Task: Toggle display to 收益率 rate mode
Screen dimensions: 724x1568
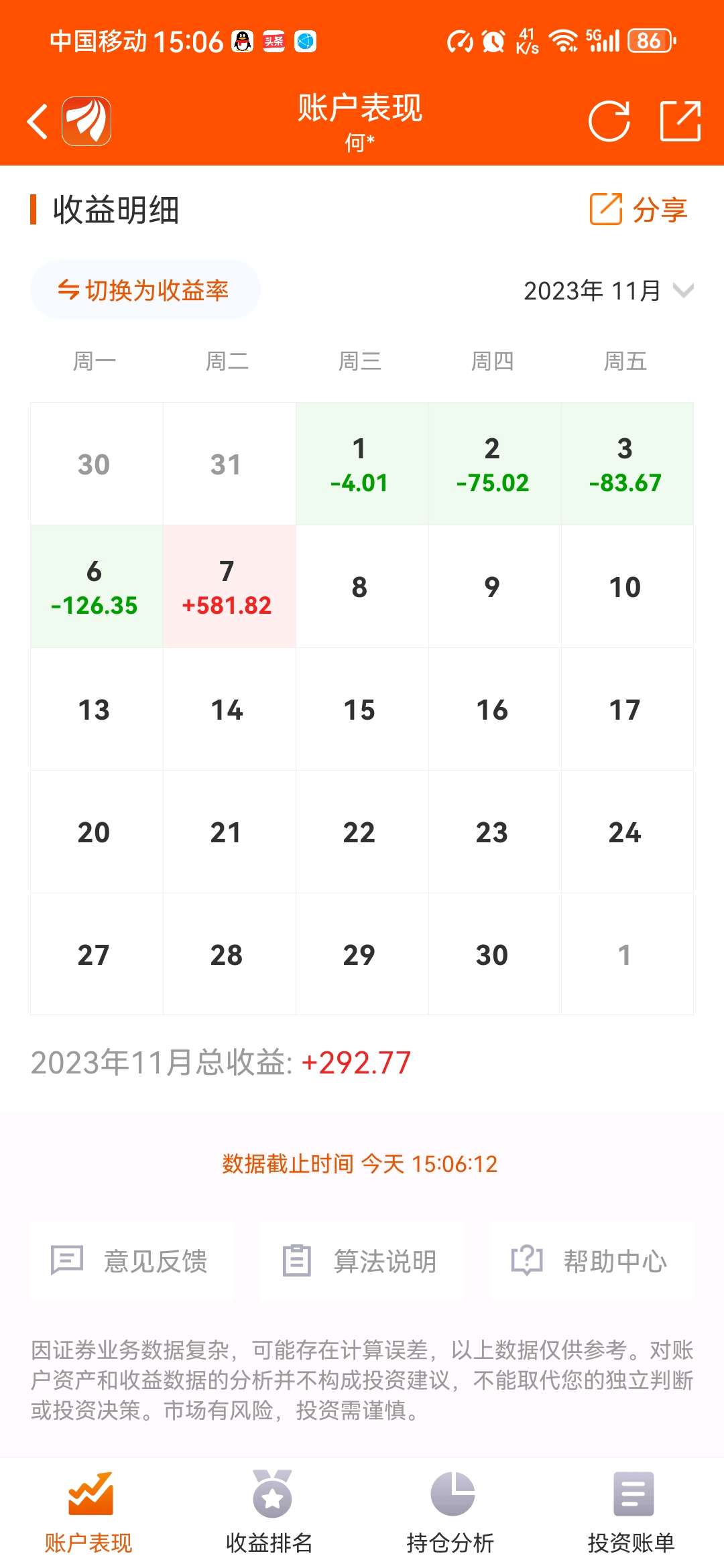Action: [145, 291]
